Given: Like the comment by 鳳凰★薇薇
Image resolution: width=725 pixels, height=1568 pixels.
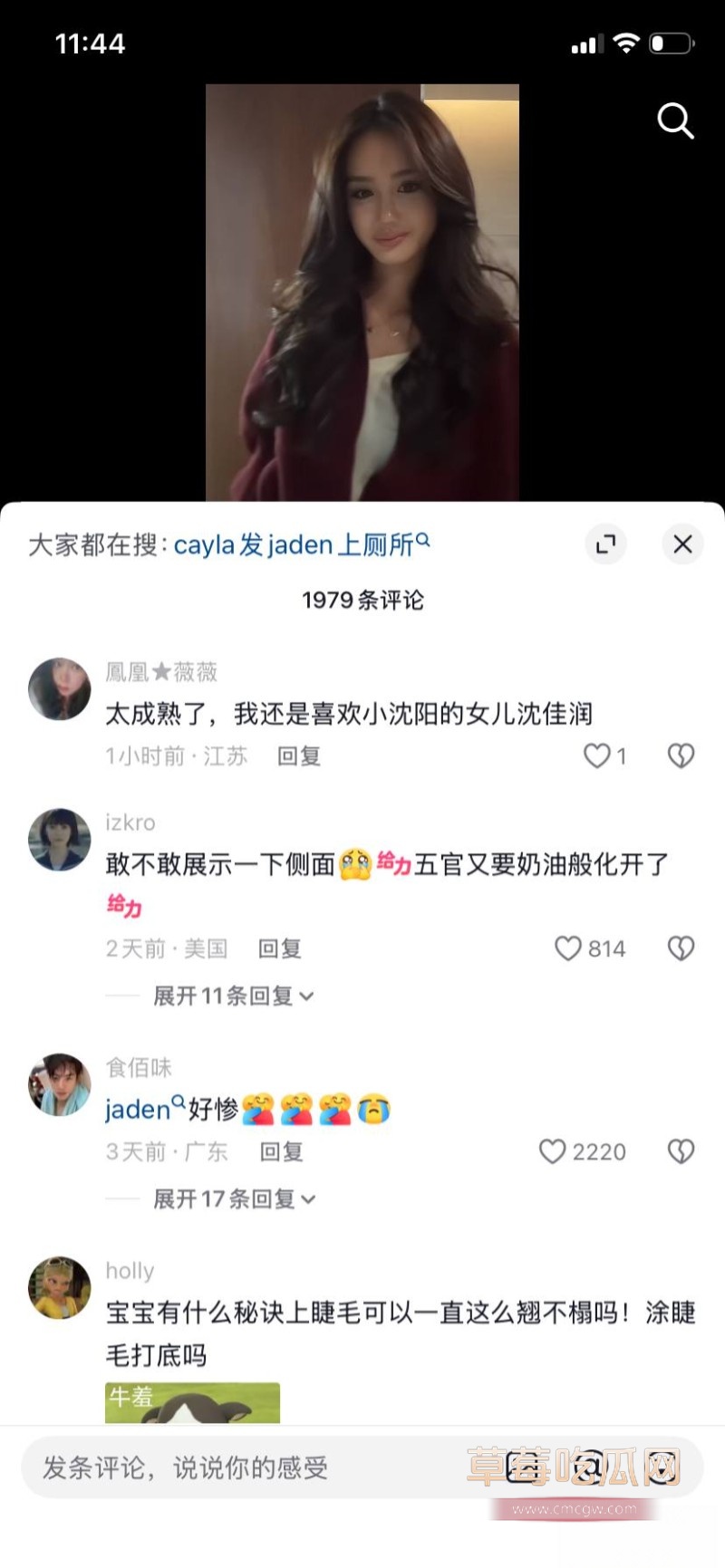Looking at the screenshot, I should coord(604,755).
